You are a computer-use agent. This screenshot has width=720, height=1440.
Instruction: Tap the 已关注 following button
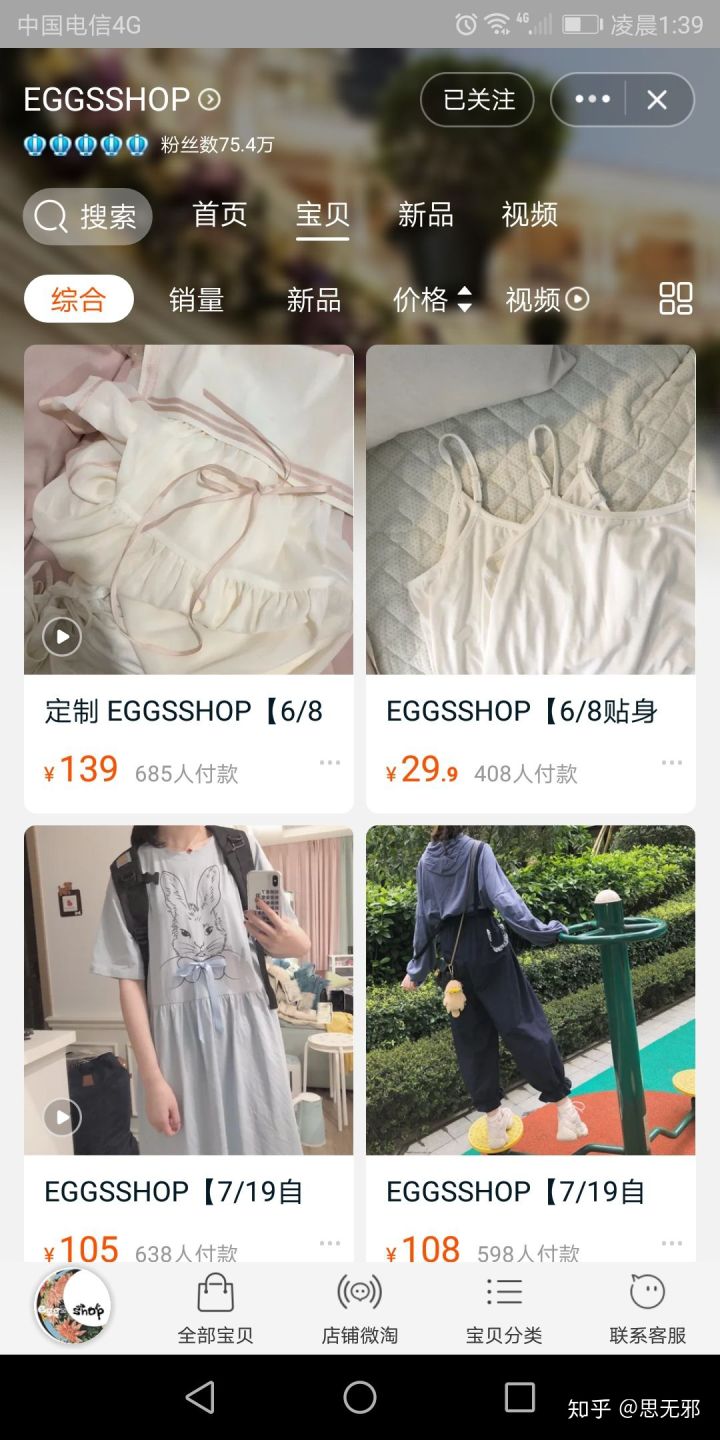477,100
